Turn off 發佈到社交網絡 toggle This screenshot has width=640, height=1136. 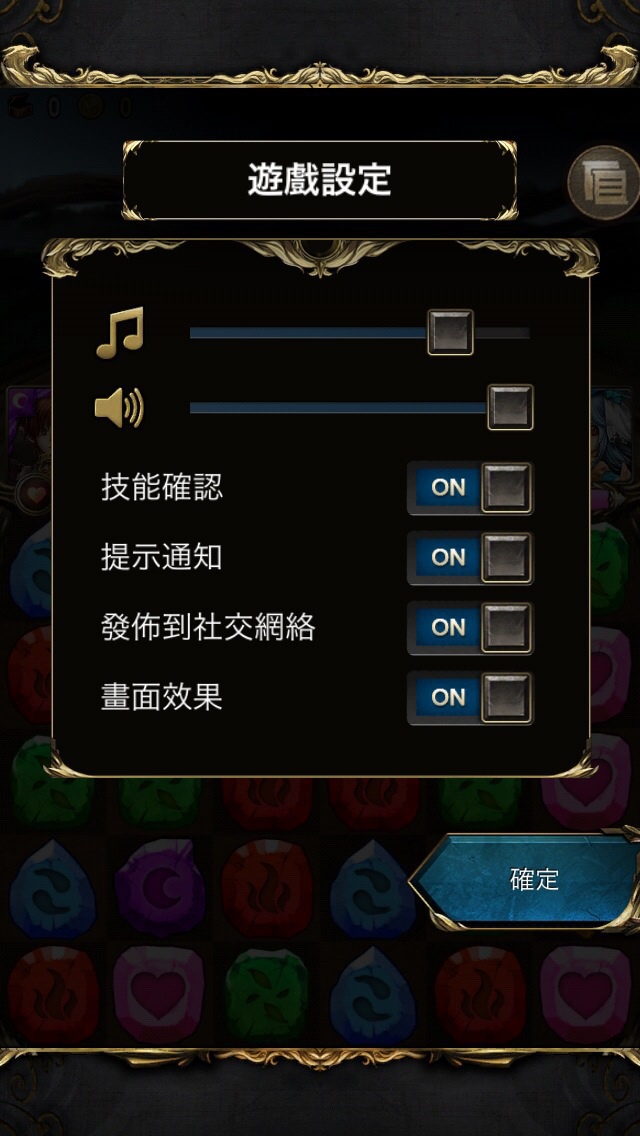point(470,628)
